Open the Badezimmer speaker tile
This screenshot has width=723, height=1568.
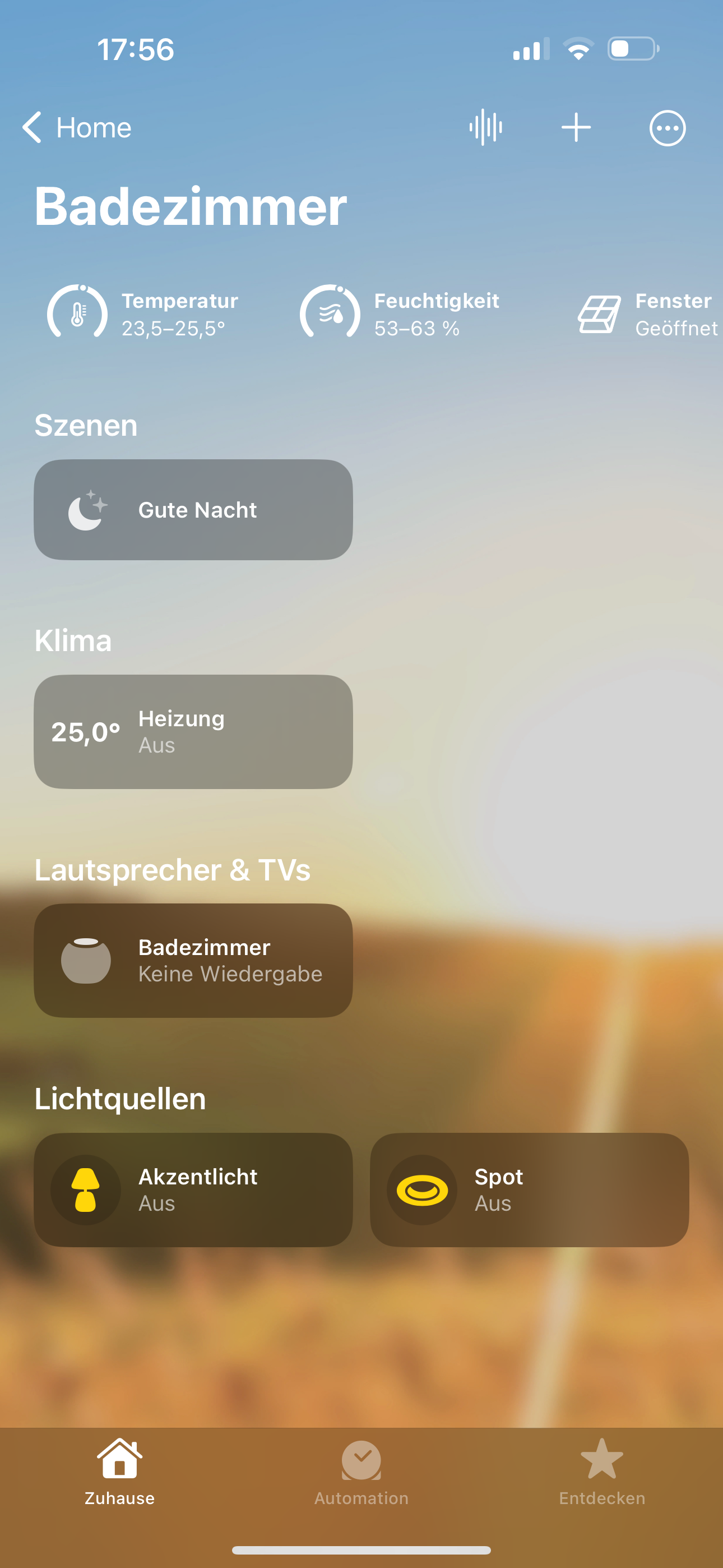coord(193,960)
